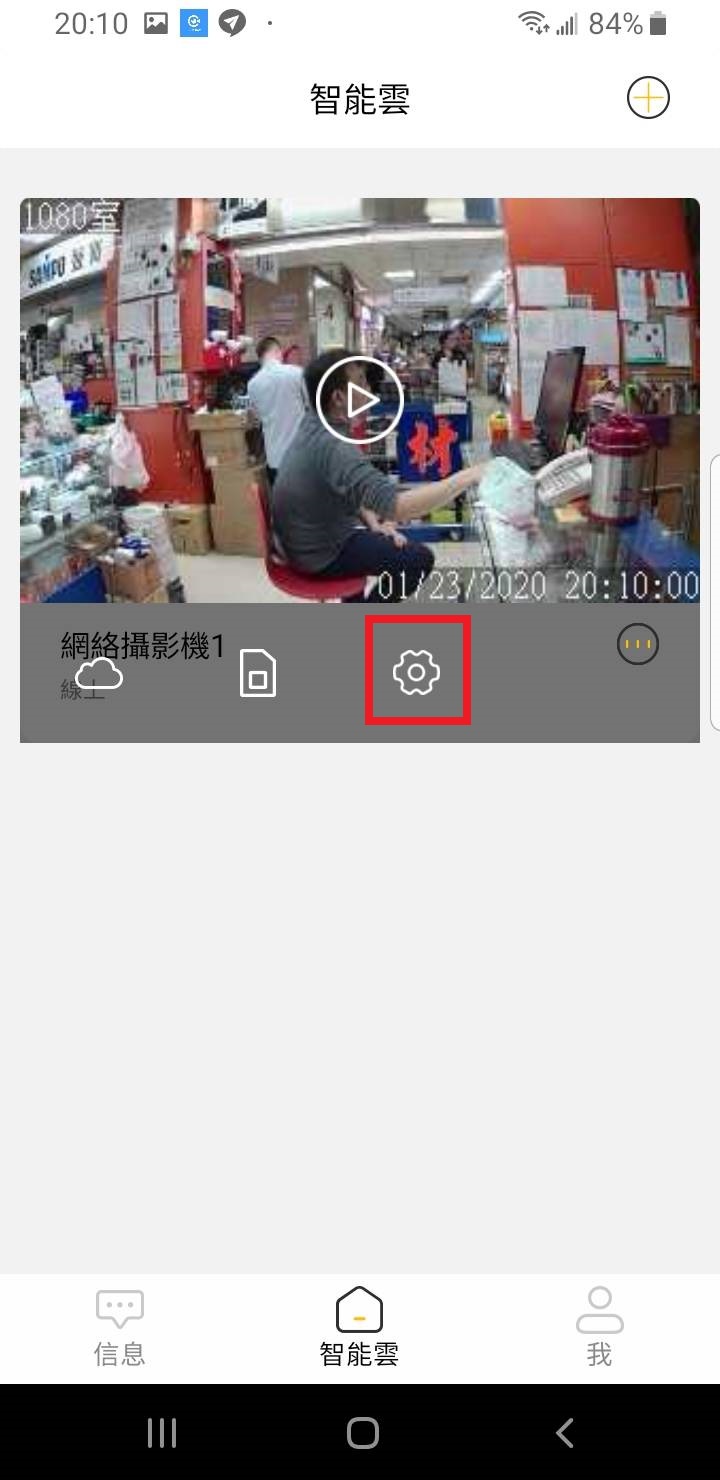The height and width of the screenshot is (1480, 720).
Task: Open the more options circle on camera card
Action: (x=638, y=644)
